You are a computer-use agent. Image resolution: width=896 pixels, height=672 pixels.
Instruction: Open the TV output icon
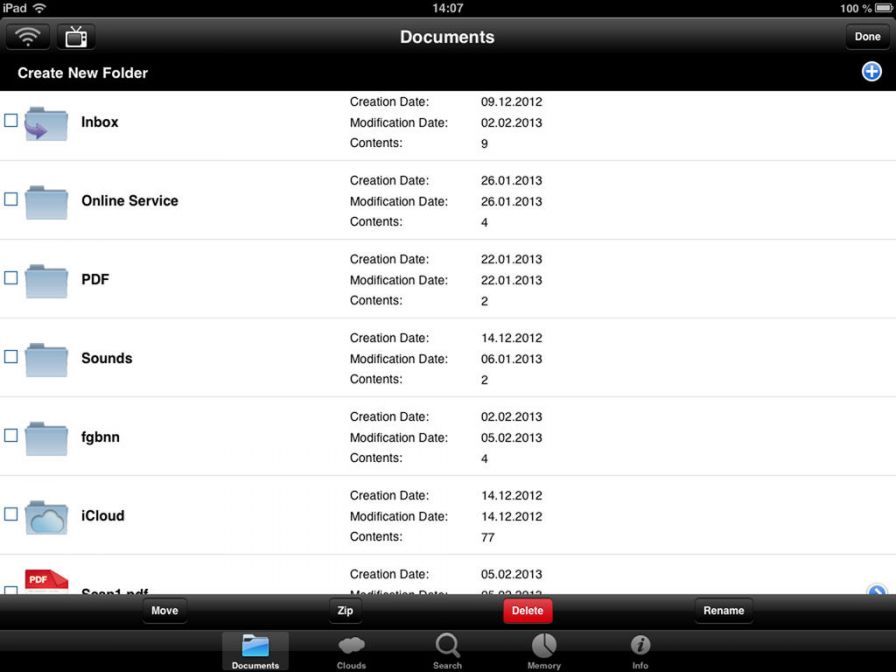76,37
